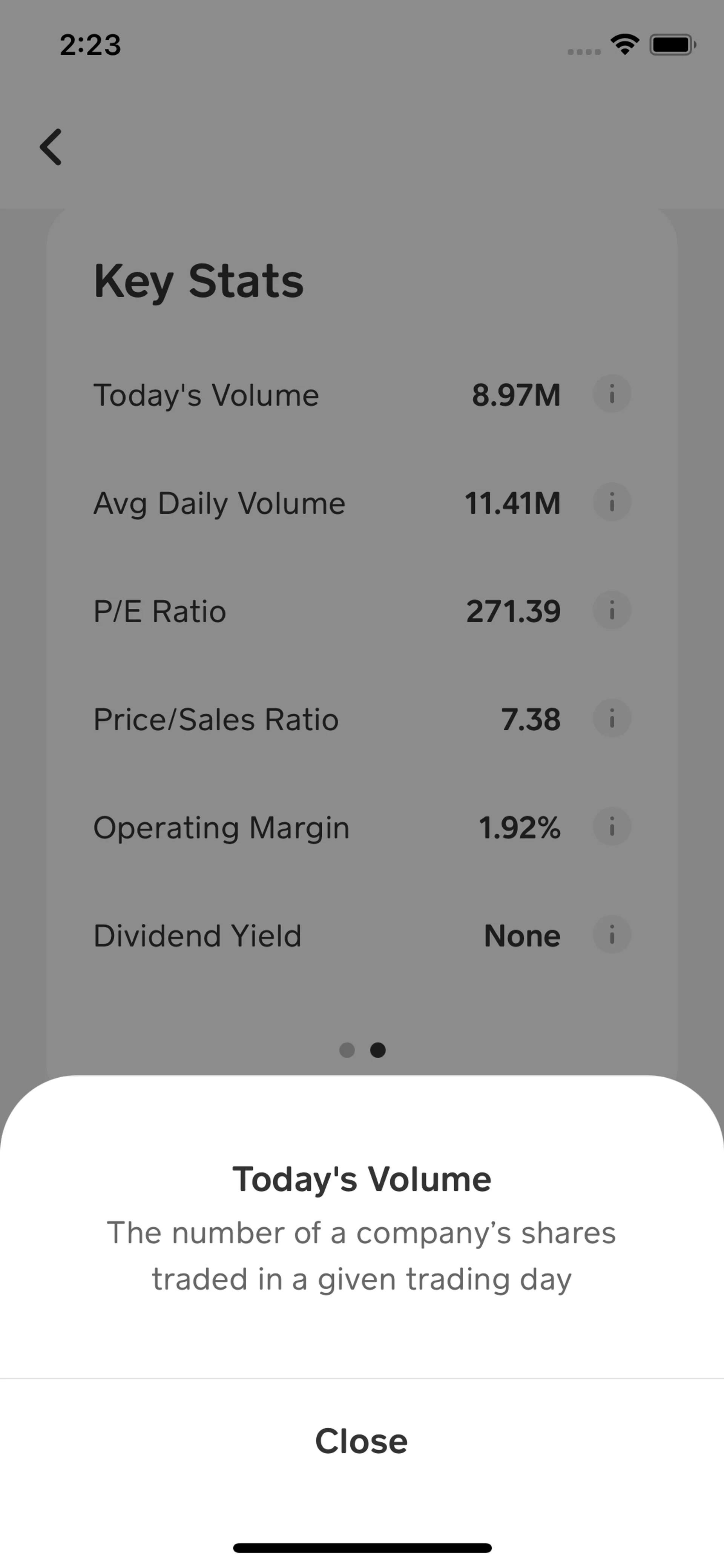This screenshot has height=1568, width=724.
Task: Close the Today's Volume explanation sheet
Action: (x=361, y=1441)
